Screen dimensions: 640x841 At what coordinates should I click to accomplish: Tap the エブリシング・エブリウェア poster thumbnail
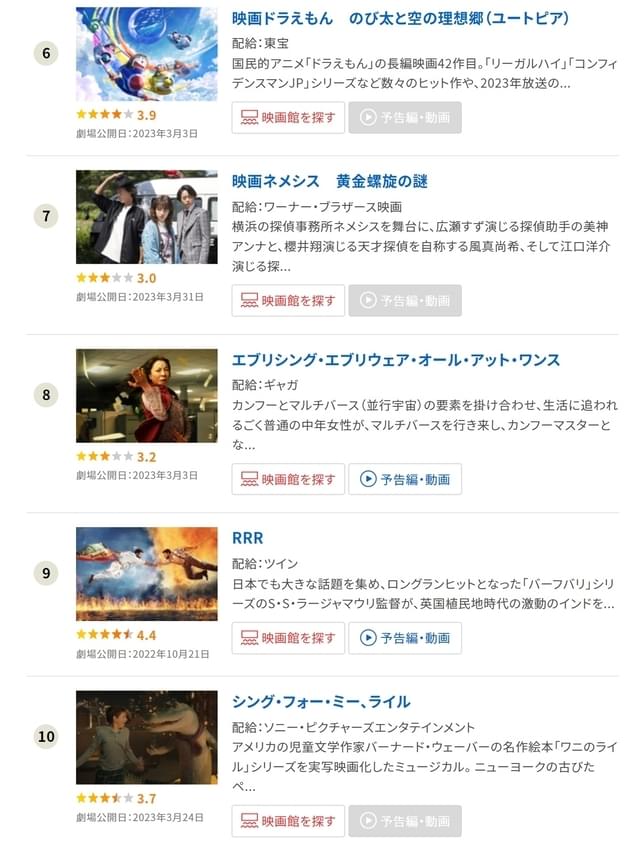point(146,395)
